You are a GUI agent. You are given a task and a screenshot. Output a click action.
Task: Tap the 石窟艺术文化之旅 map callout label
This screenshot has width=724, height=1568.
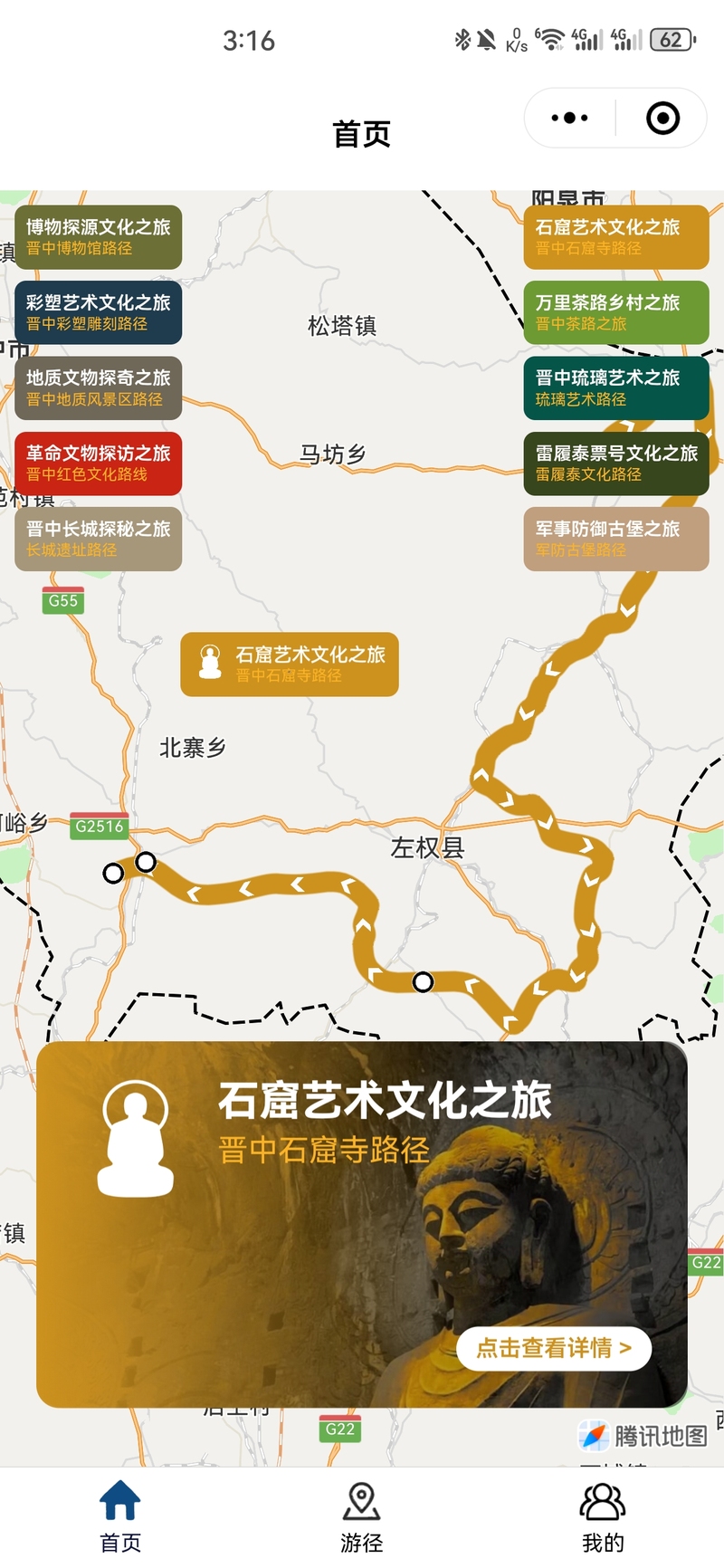tap(290, 664)
